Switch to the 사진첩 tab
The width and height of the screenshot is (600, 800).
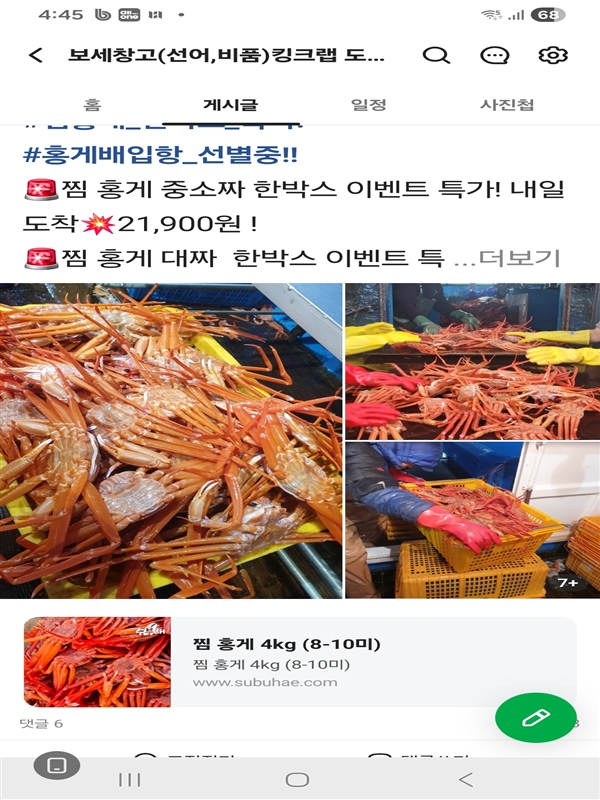(507, 104)
